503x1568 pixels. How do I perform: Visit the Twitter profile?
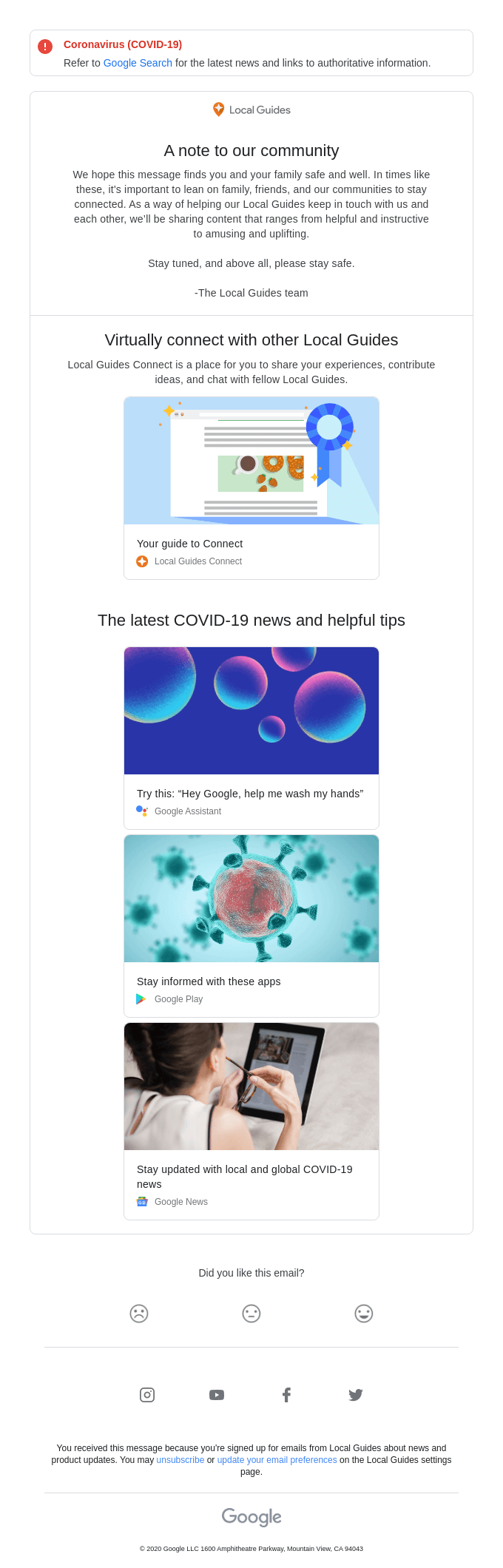[356, 1395]
